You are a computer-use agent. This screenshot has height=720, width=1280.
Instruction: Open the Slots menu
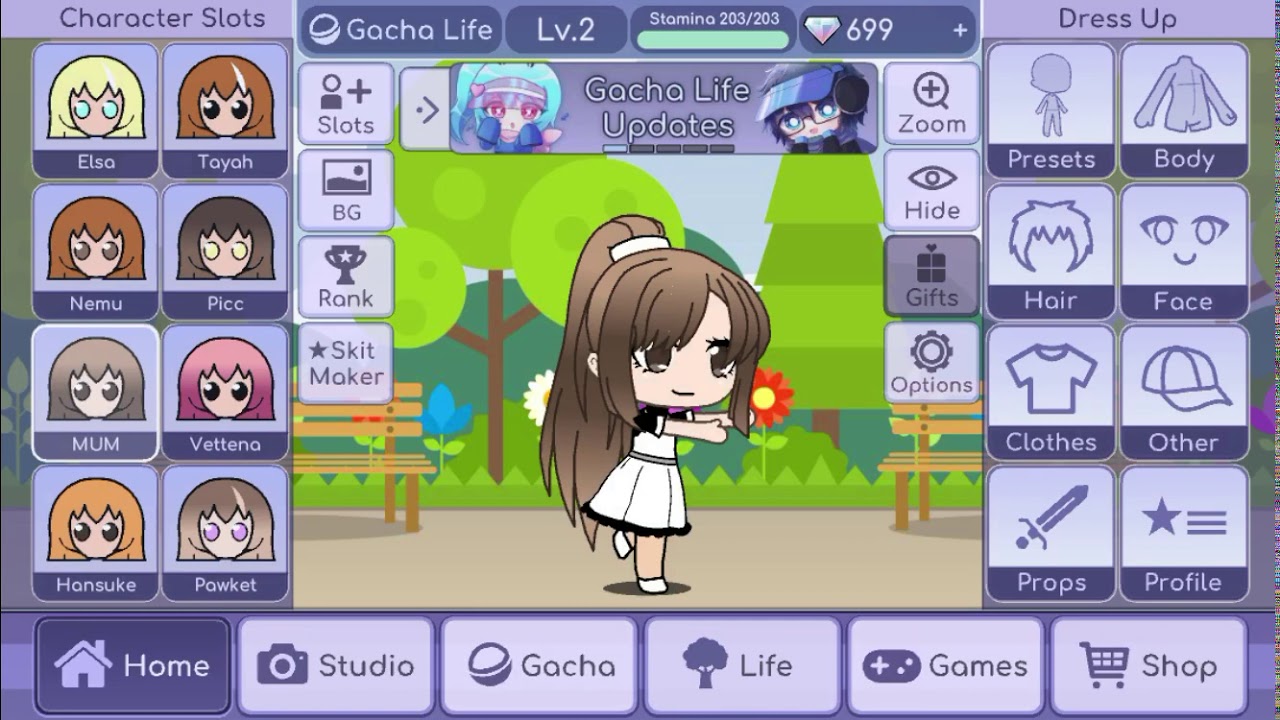coord(346,104)
